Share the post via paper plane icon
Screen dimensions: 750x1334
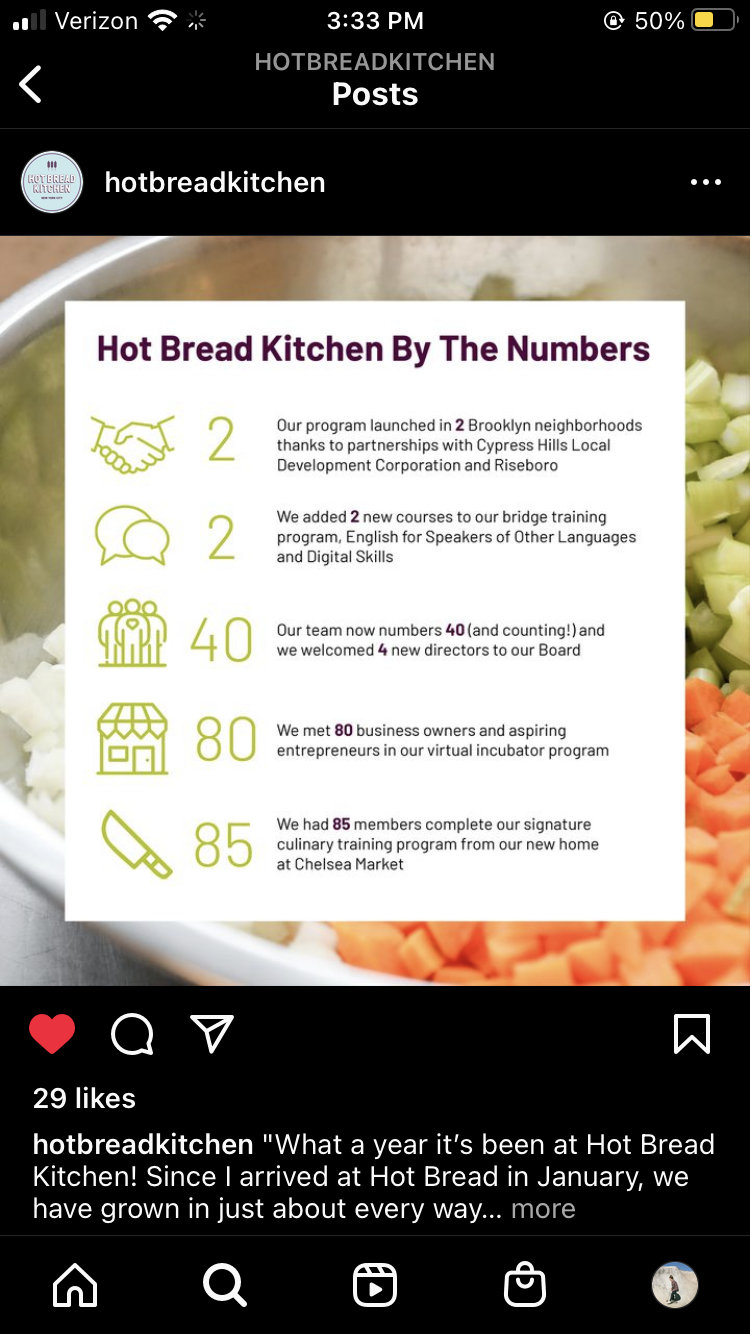pos(212,1034)
